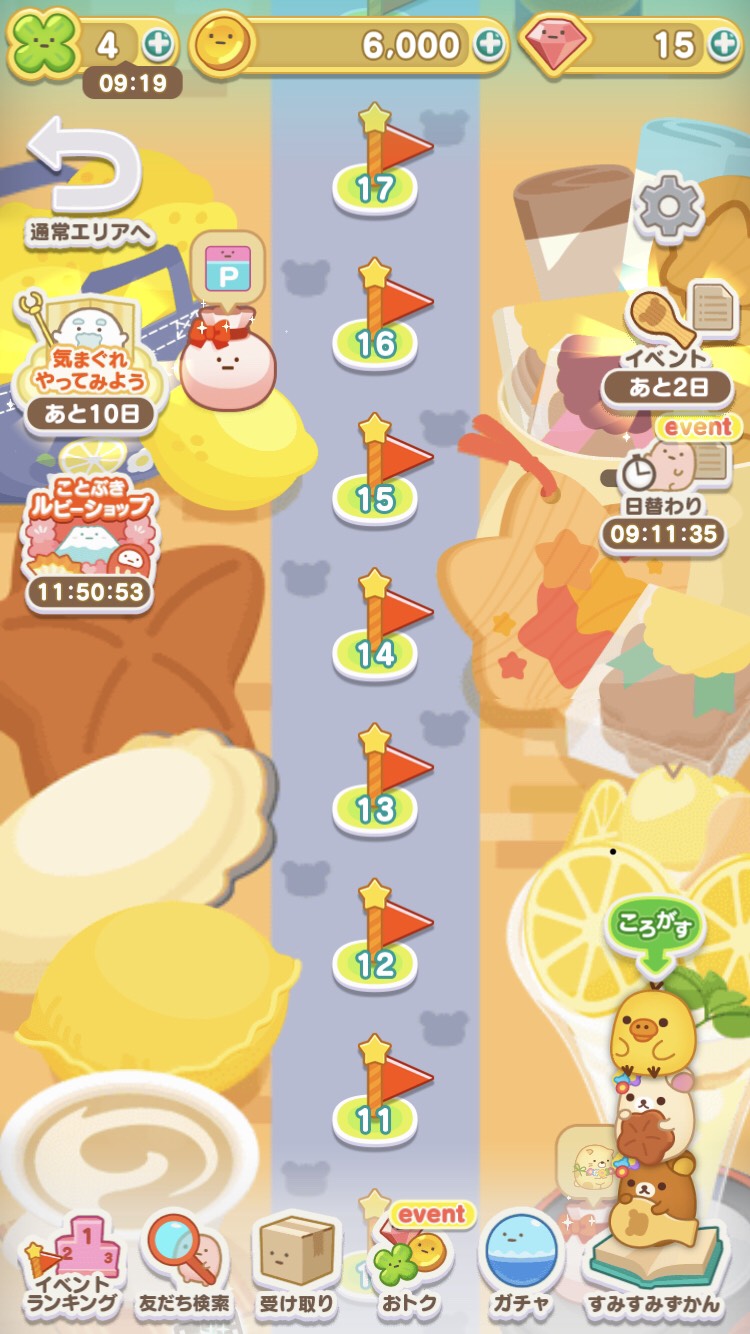750x1334 pixels.
Task: Open イベントランキング
Action: (x=72, y=1265)
